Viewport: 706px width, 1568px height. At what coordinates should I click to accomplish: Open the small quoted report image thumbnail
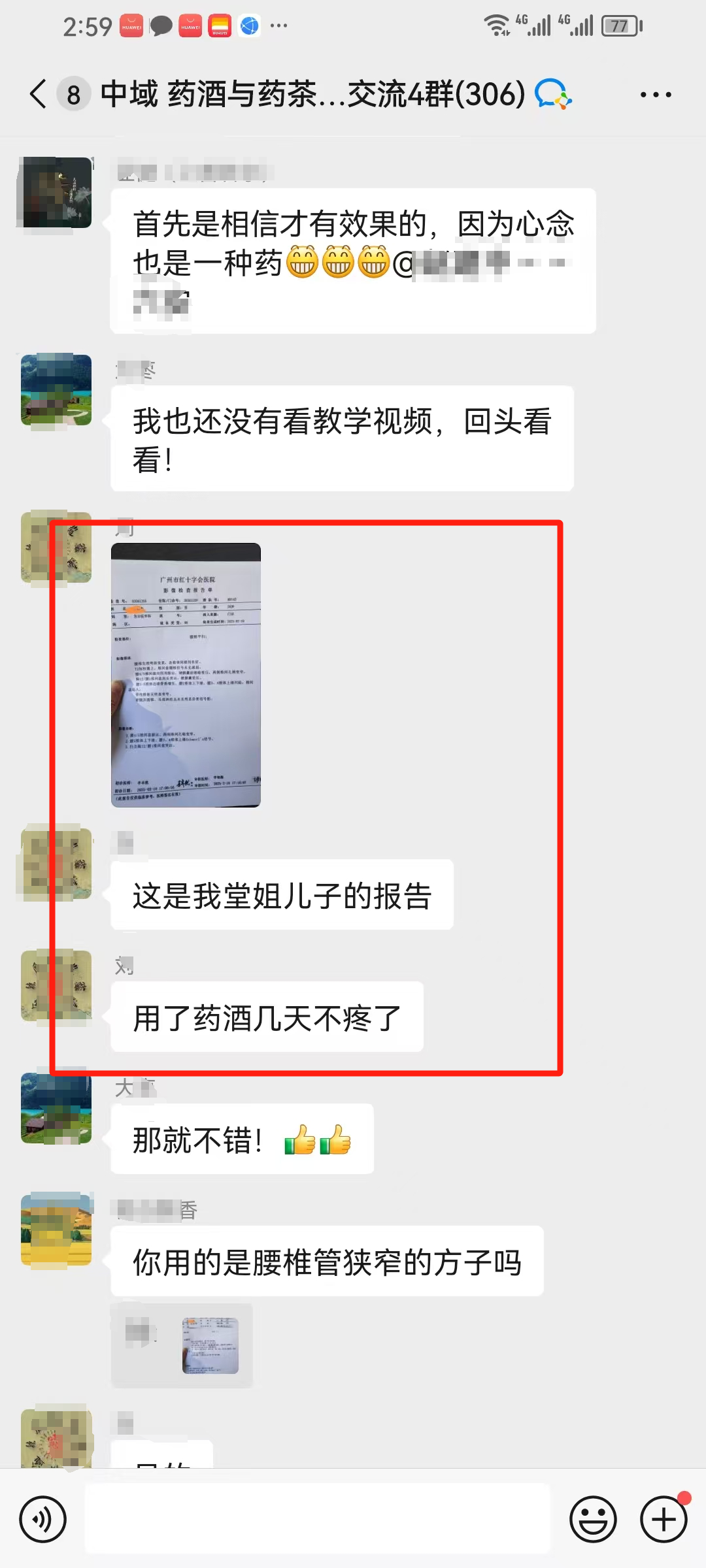pyautogui.click(x=210, y=1345)
